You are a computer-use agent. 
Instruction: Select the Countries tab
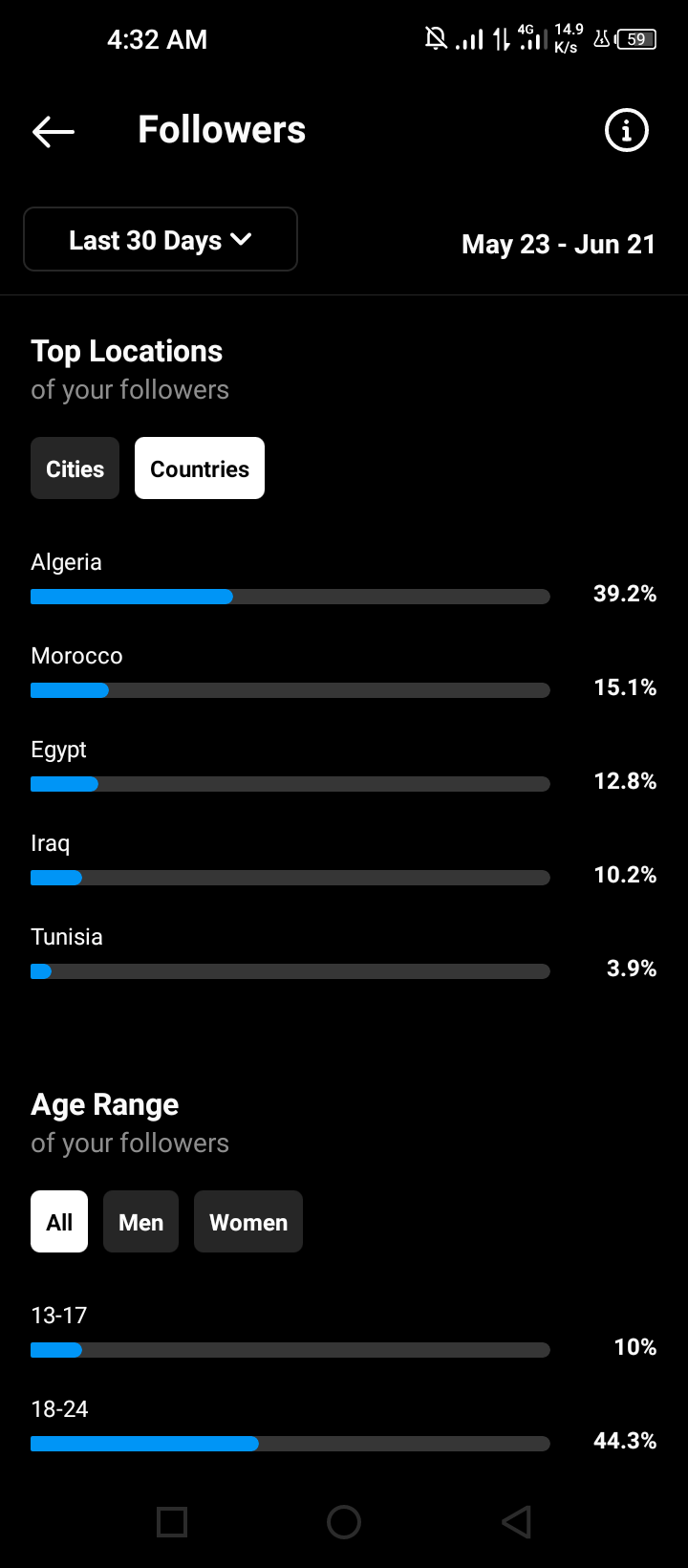tap(200, 468)
